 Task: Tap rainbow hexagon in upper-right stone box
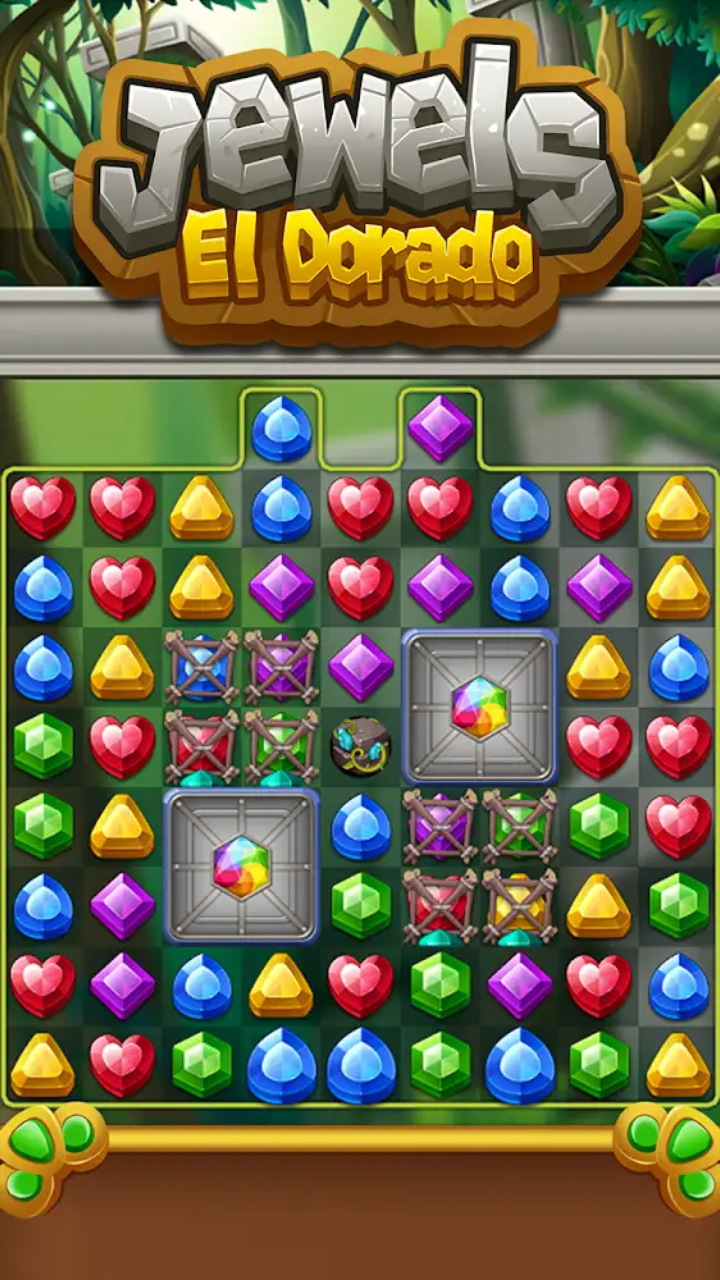[x=480, y=706]
